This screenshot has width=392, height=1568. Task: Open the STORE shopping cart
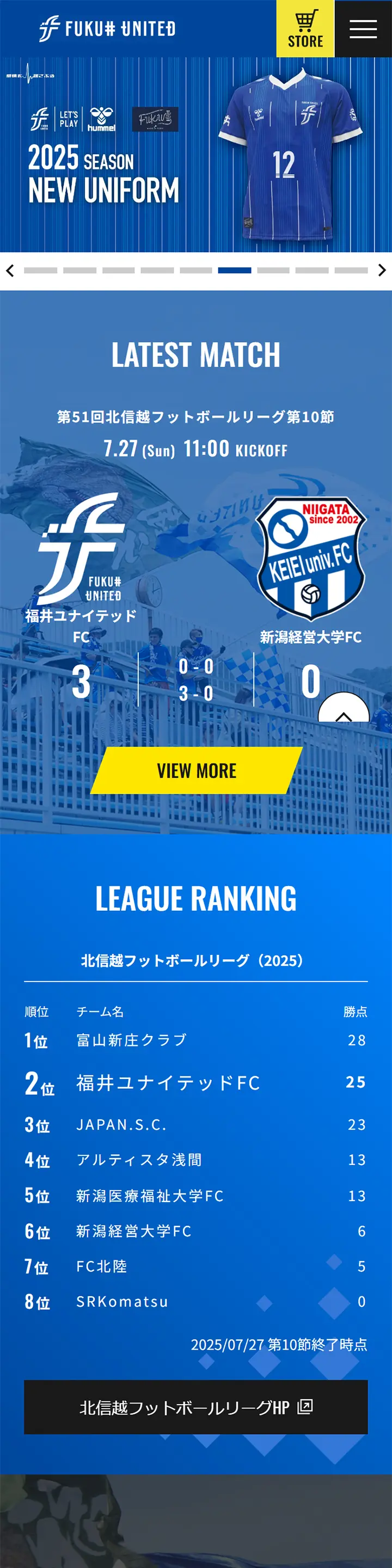point(305,29)
